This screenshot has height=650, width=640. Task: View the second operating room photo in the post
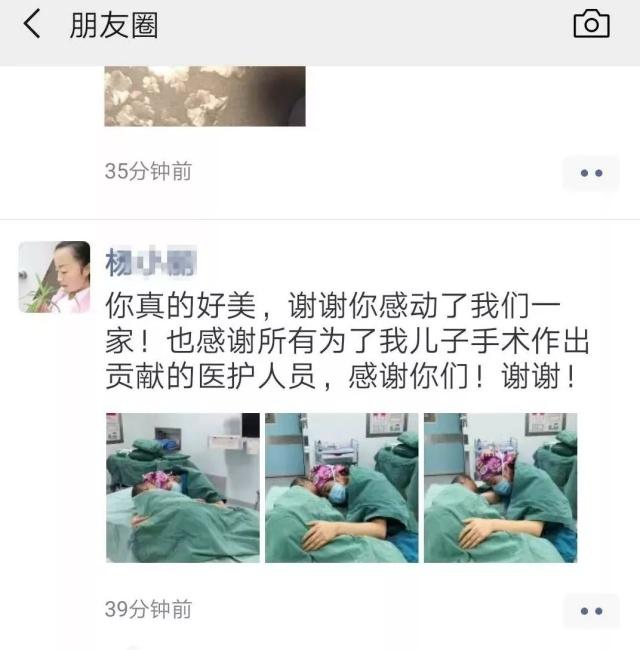click(x=341, y=487)
